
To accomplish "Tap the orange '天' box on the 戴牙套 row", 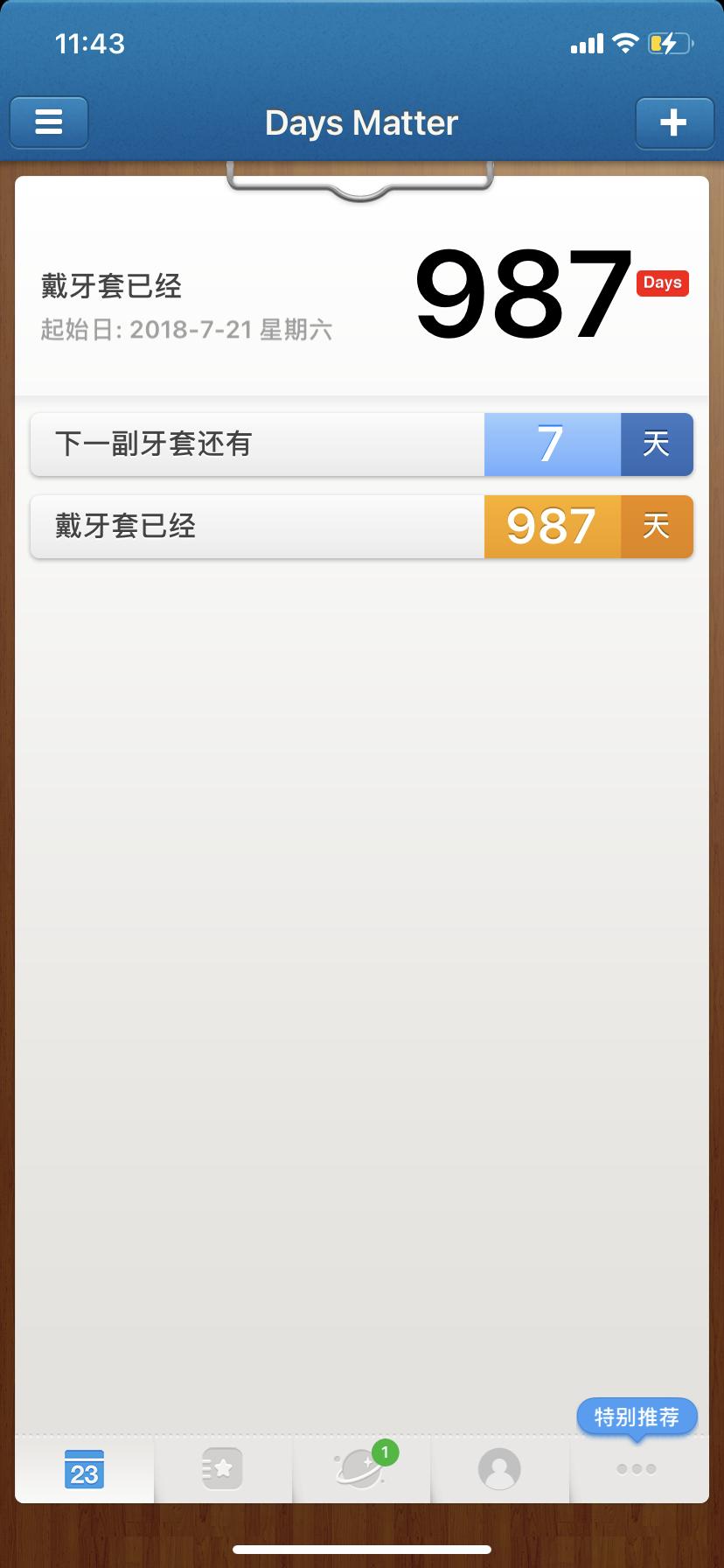I will [x=657, y=526].
